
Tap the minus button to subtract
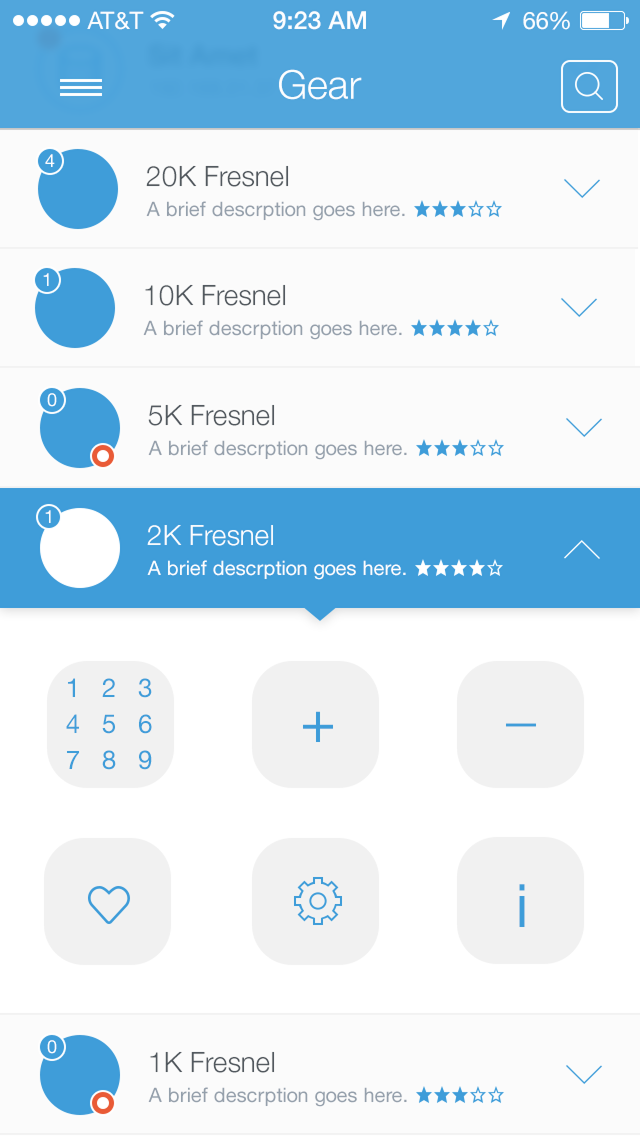click(520, 724)
